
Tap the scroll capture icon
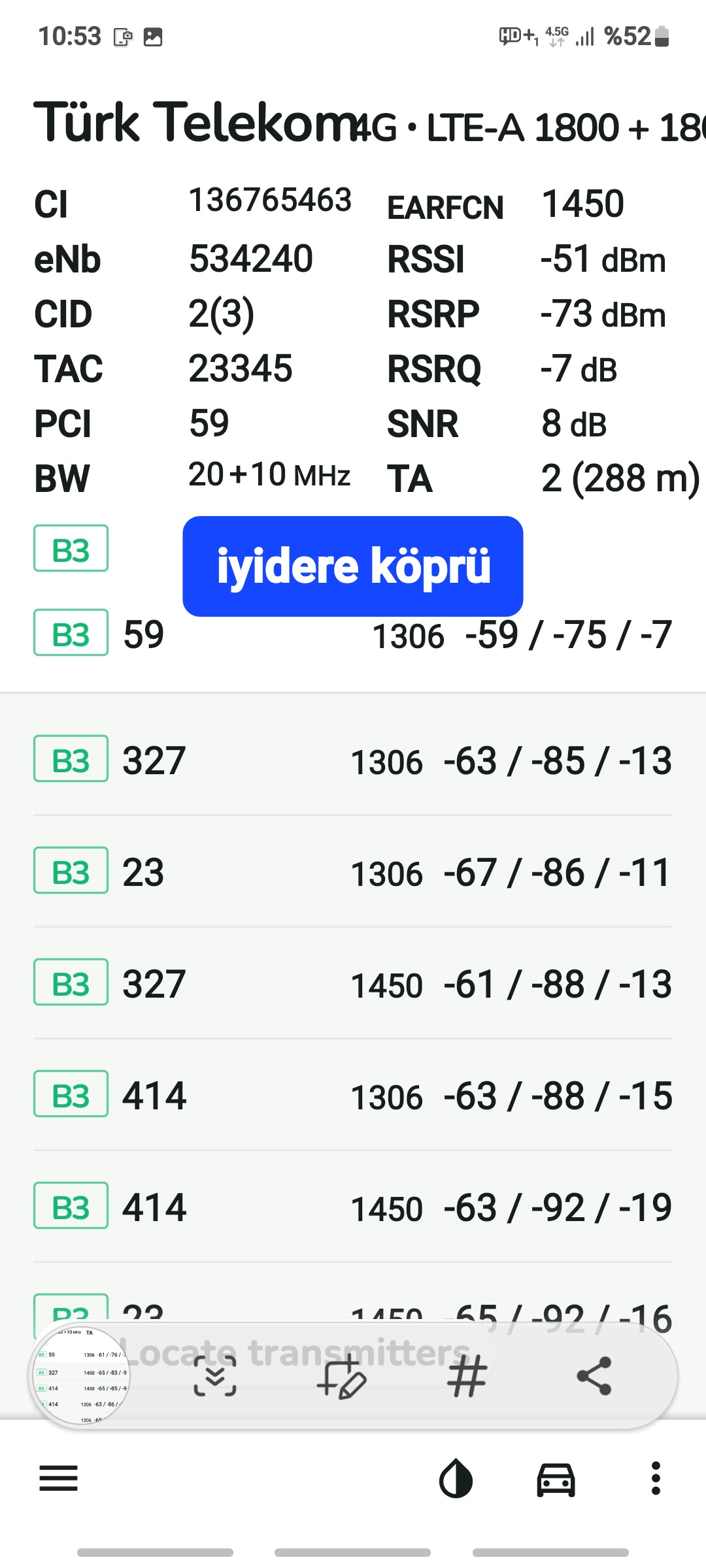[x=215, y=1376]
